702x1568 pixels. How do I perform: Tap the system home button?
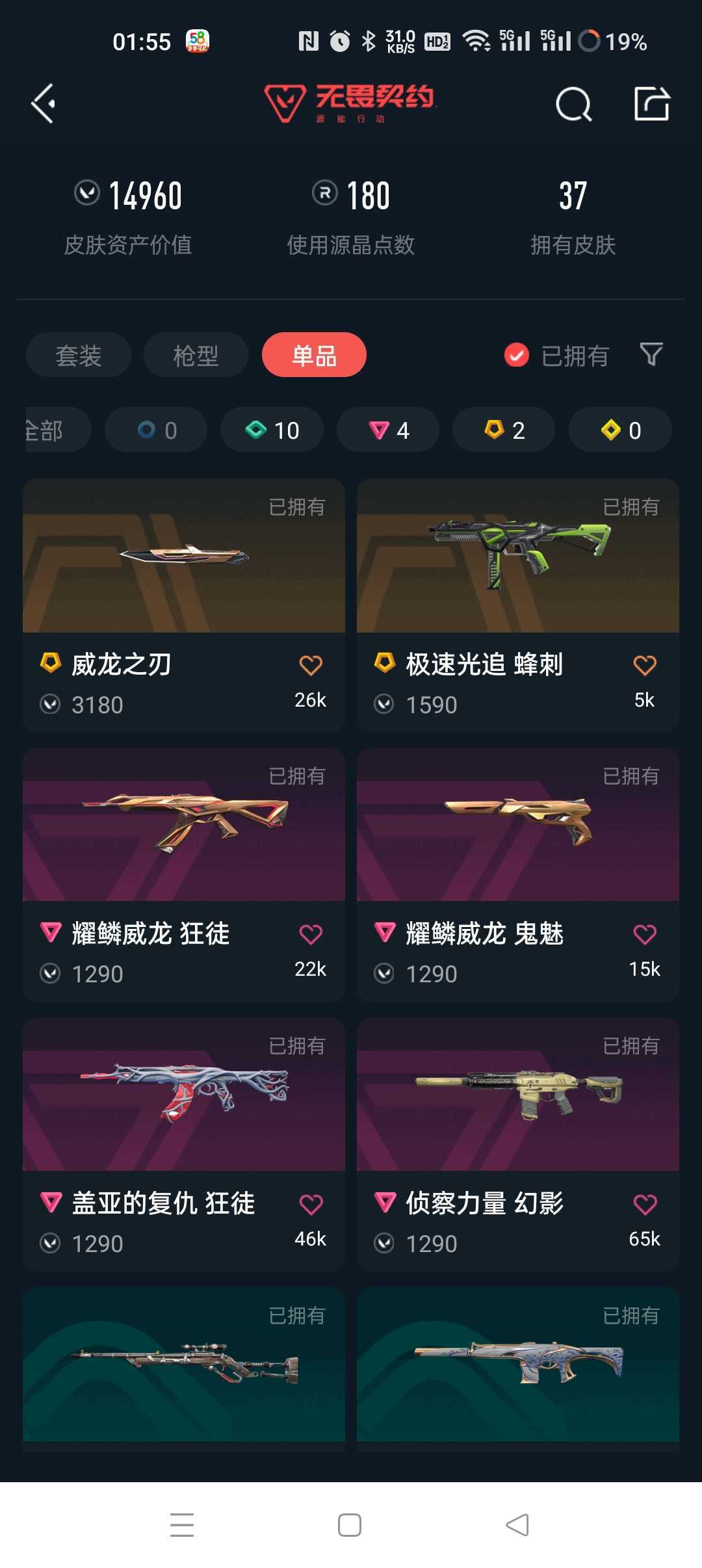click(350, 1525)
